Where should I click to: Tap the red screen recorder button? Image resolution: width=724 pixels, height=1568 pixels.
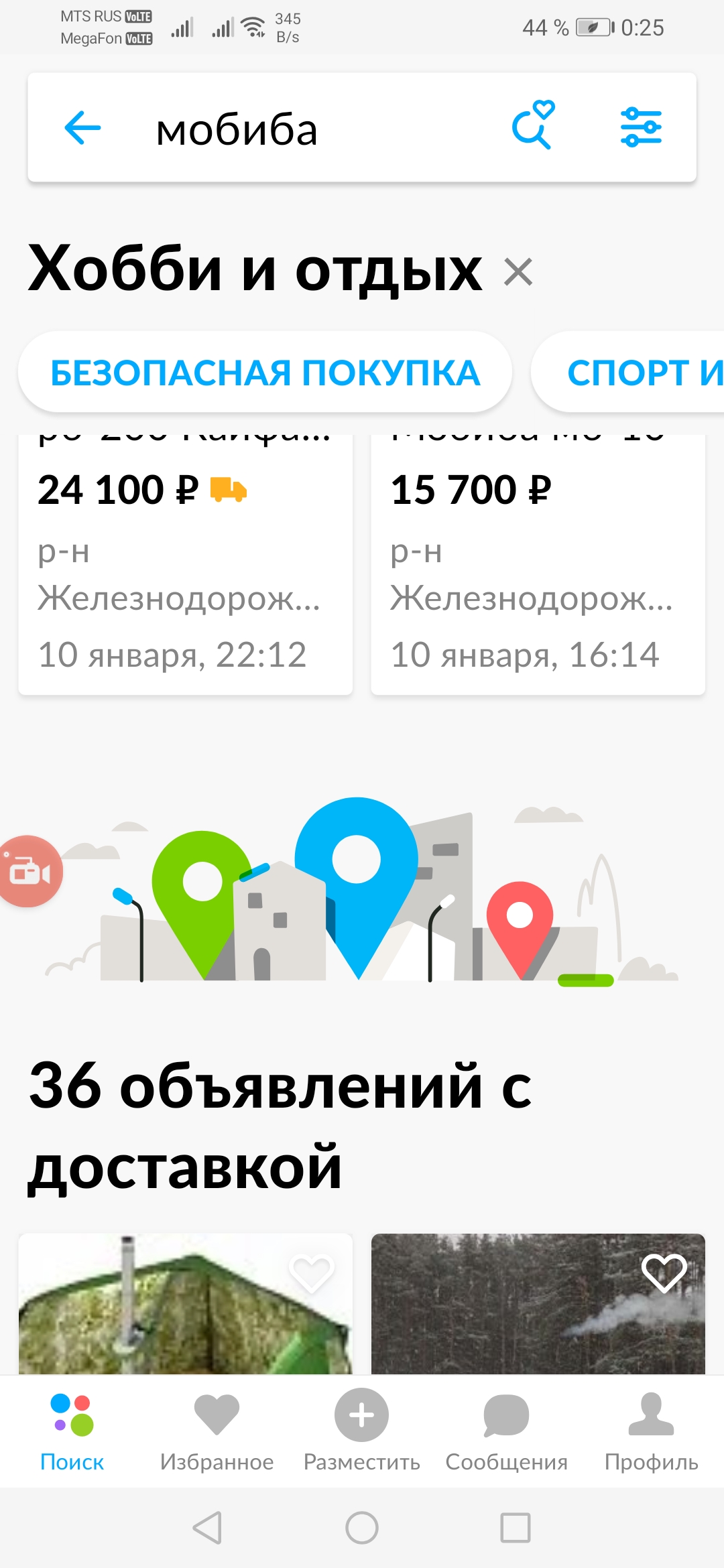[x=28, y=871]
